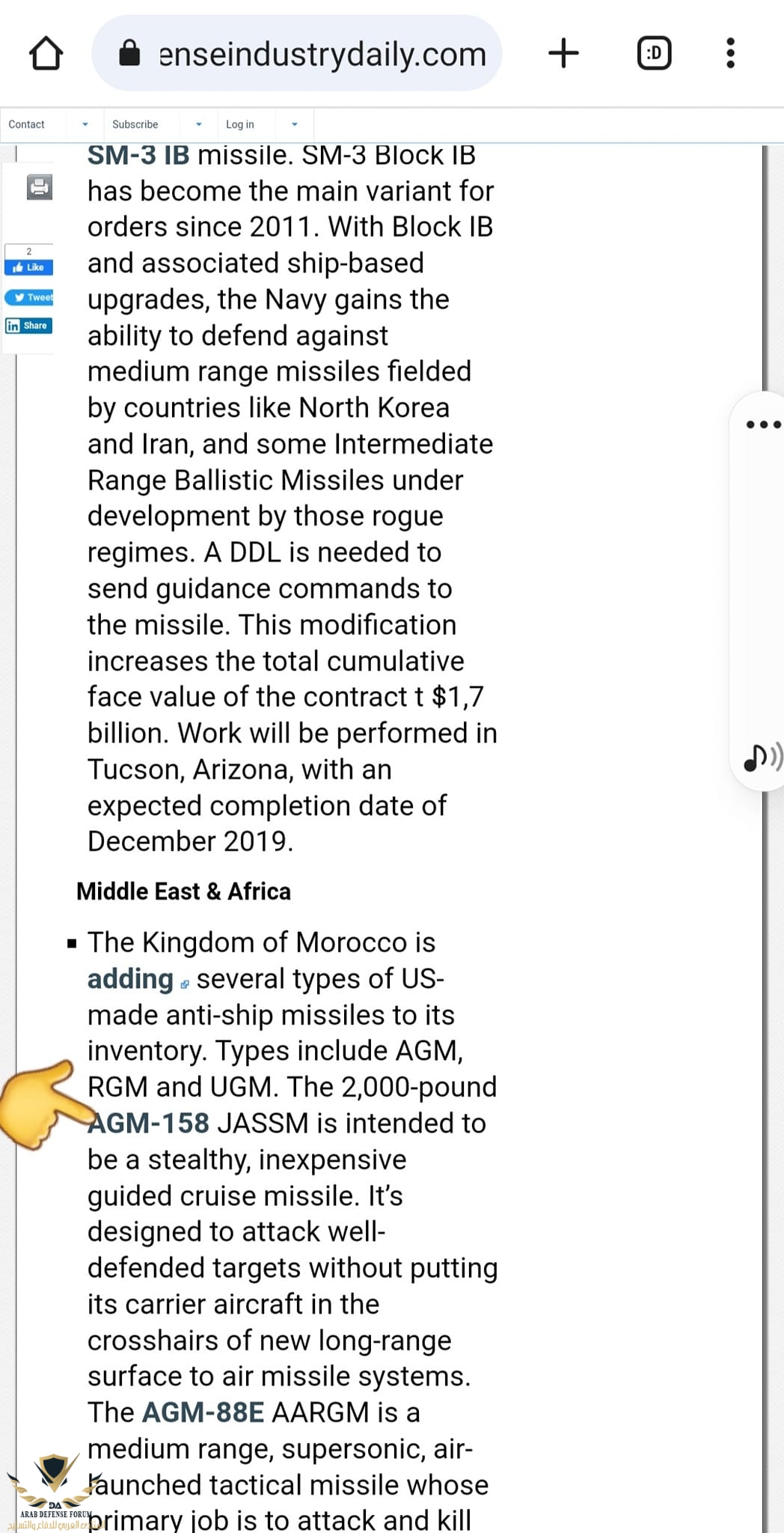Expand the Subscribe dropdown menu

[x=198, y=124]
